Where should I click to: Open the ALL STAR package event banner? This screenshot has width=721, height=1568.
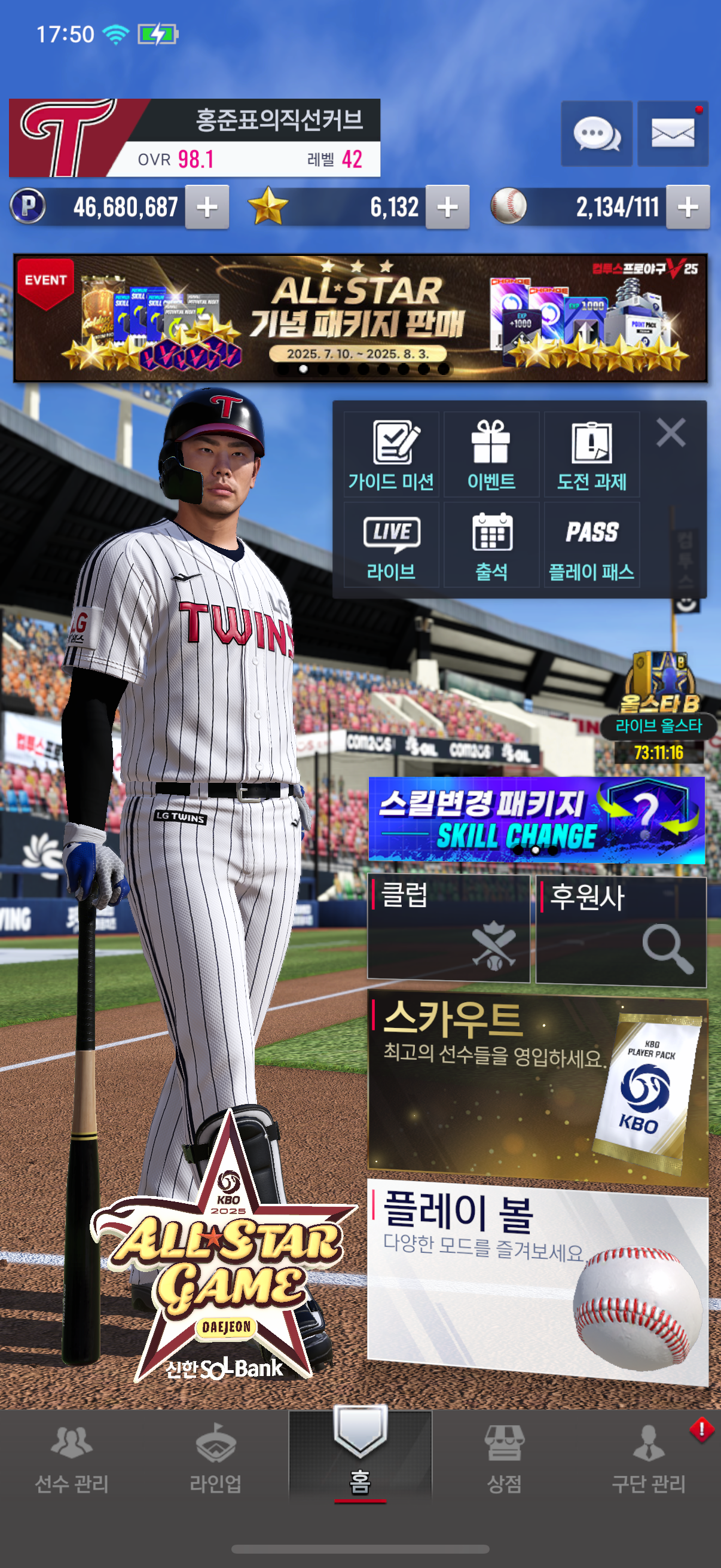[360, 318]
